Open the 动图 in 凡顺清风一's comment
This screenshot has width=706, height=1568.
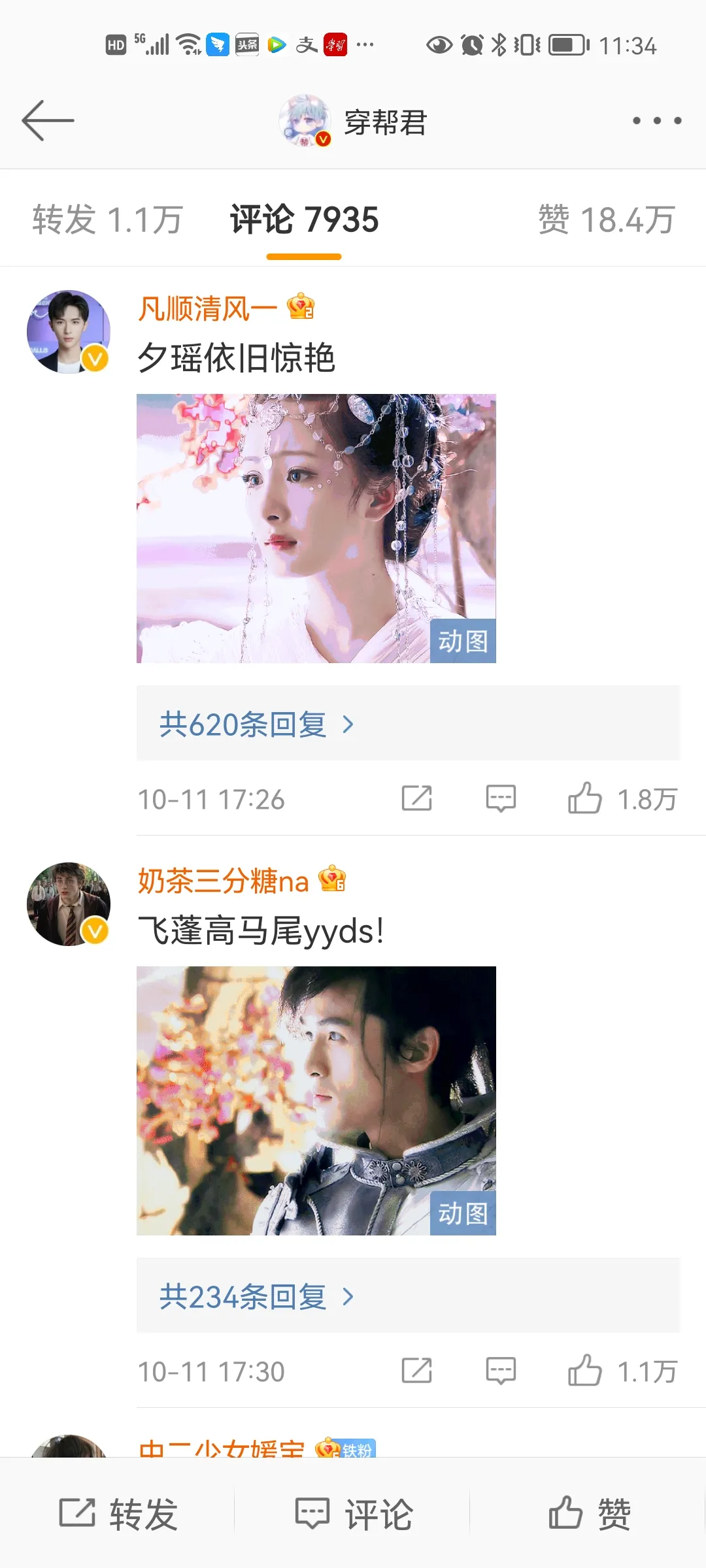tap(316, 528)
